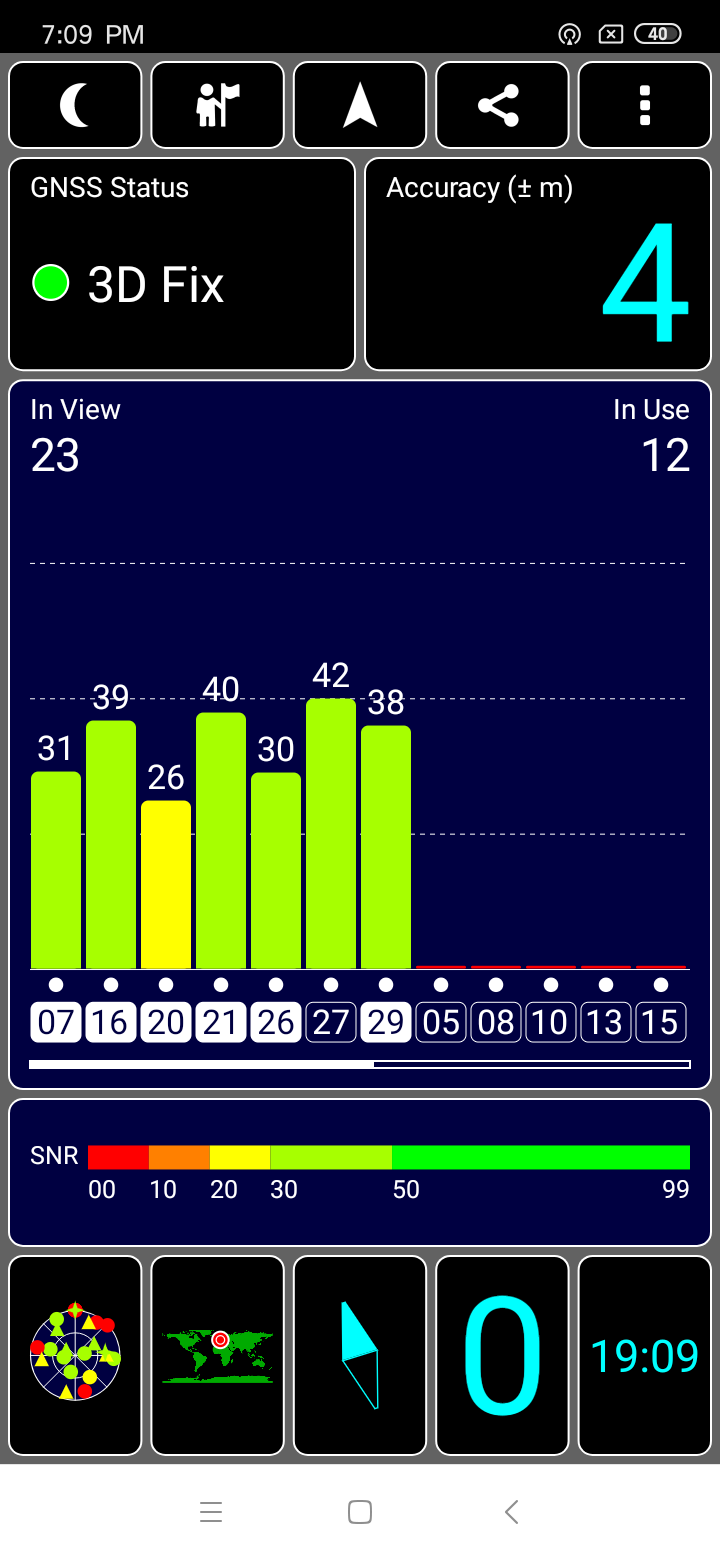
Task: Open the compass tile
Action: click(360, 1355)
